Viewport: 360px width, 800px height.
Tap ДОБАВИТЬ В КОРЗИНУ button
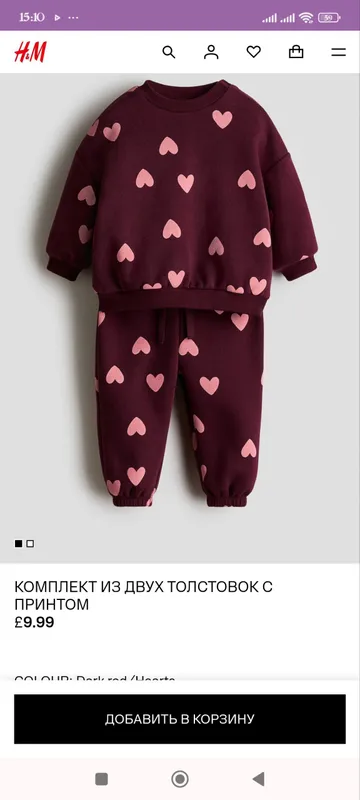tap(180, 719)
